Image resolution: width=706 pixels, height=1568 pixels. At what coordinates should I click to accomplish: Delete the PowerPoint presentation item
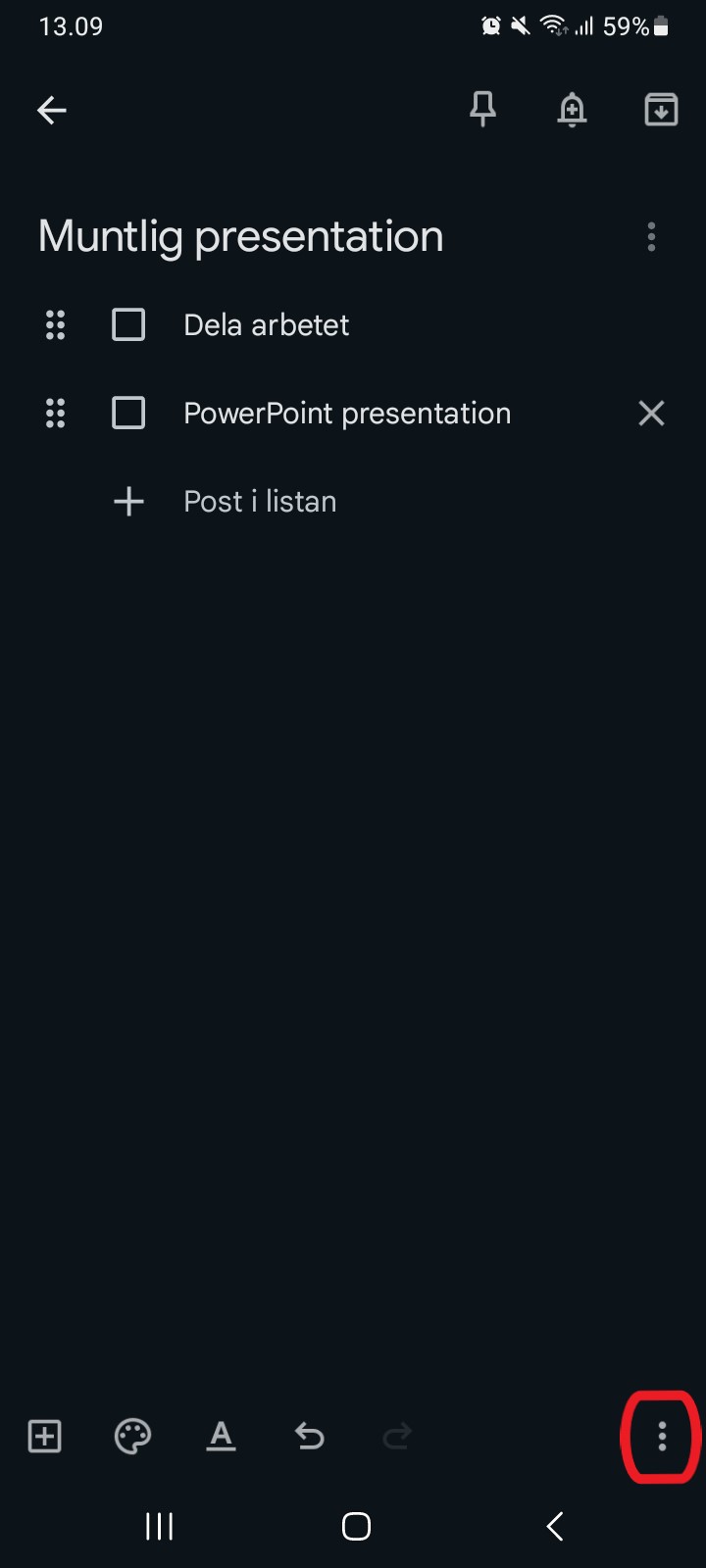[x=651, y=413]
